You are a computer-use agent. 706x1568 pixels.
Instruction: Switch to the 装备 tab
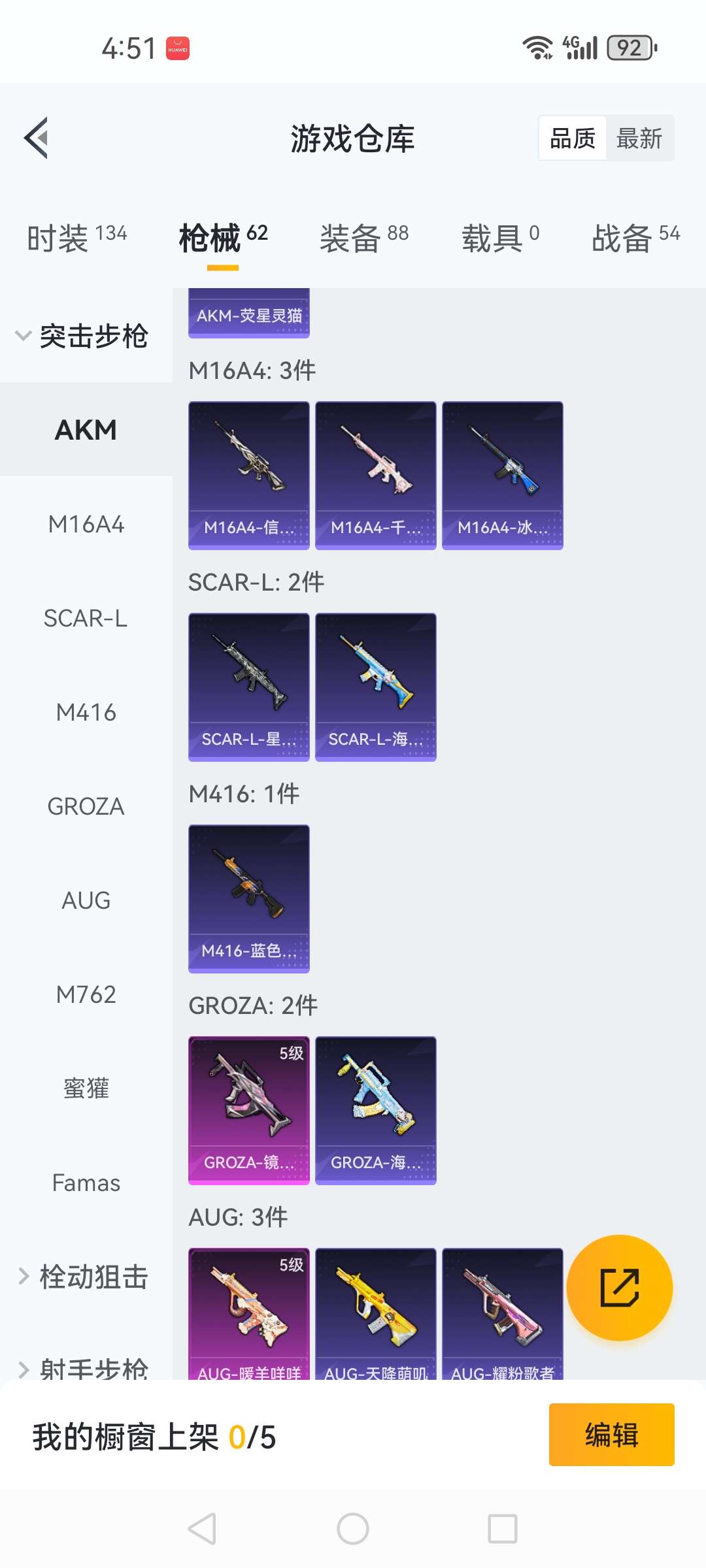[x=363, y=237]
